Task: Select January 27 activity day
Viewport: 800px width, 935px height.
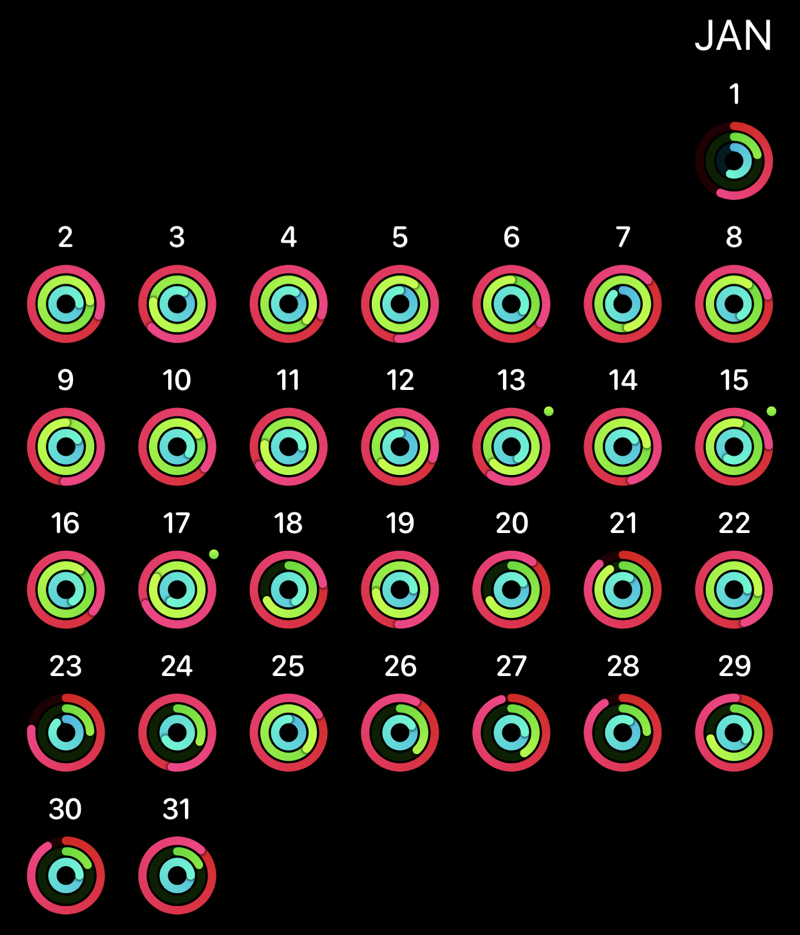Action: pos(511,733)
